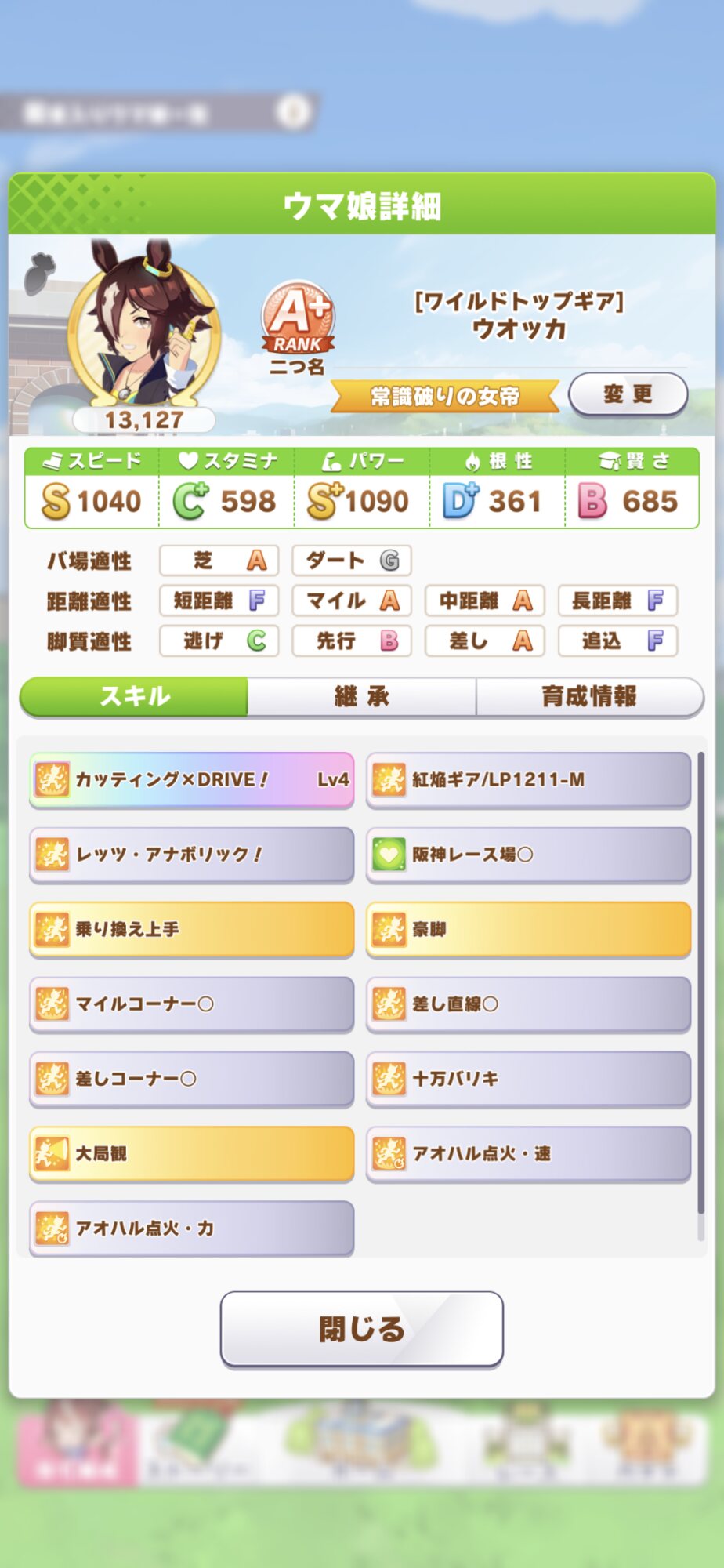The width and height of the screenshot is (724, 1568).
Task: Open skill カッティング×DRIVE! details
Action: (x=192, y=780)
